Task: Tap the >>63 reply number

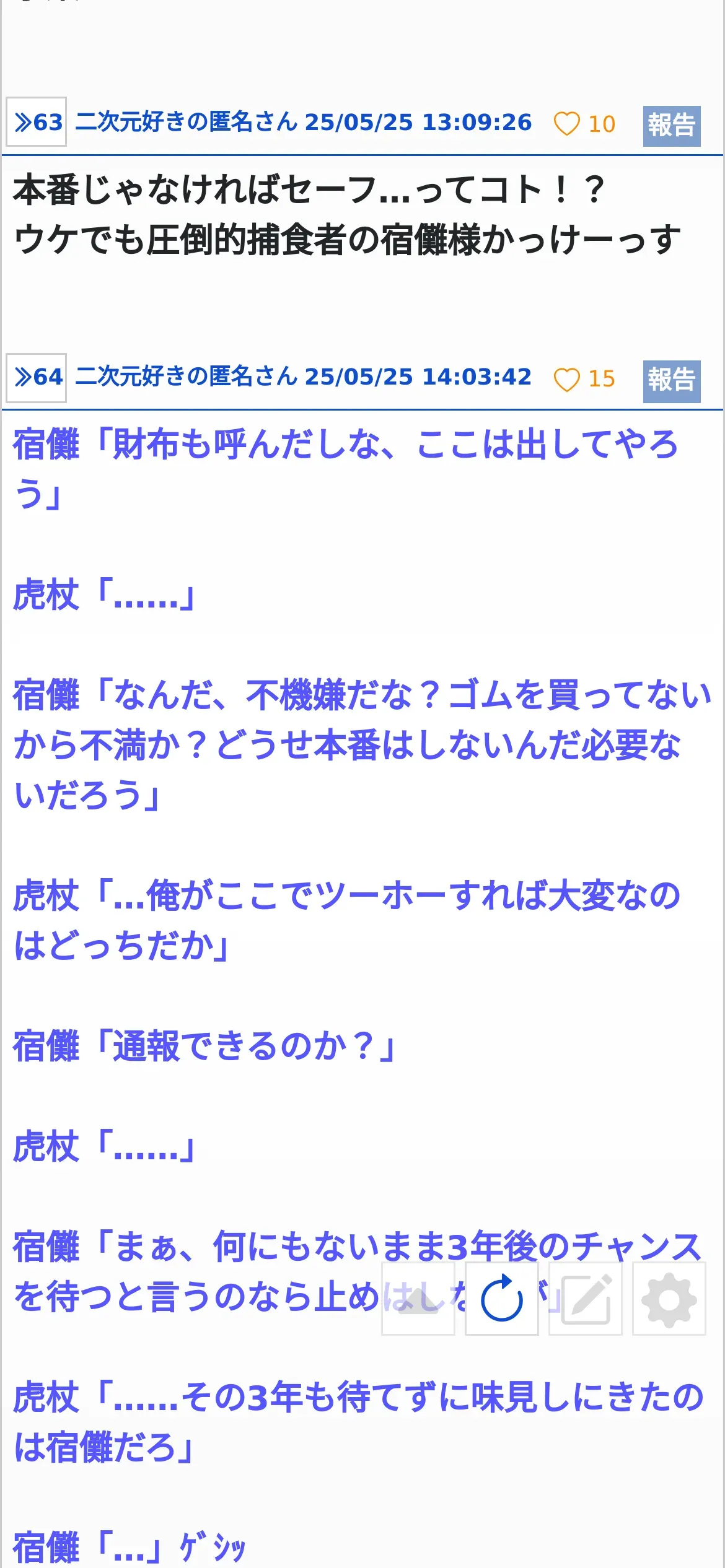Action: pyautogui.click(x=37, y=122)
